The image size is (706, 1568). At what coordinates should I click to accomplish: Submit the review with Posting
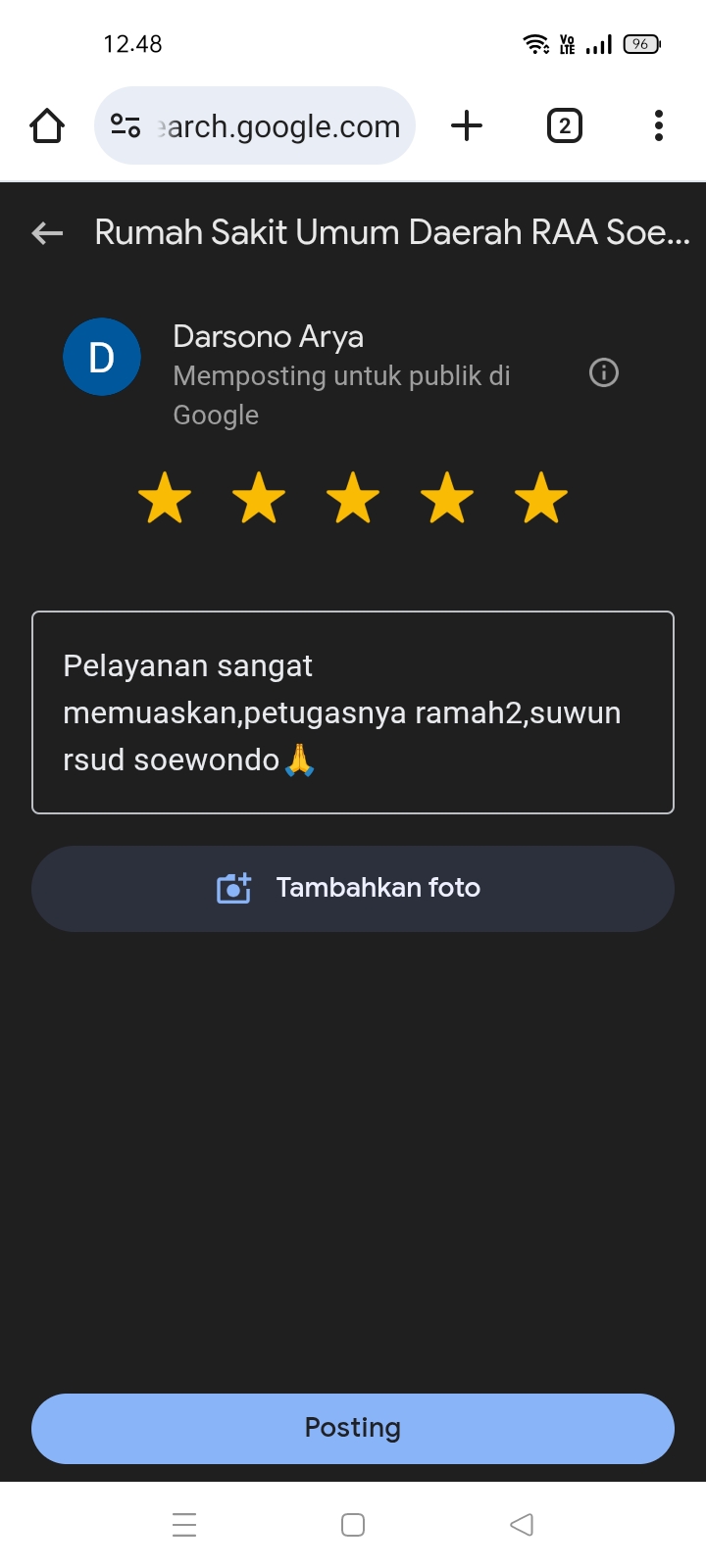coord(353,1428)
